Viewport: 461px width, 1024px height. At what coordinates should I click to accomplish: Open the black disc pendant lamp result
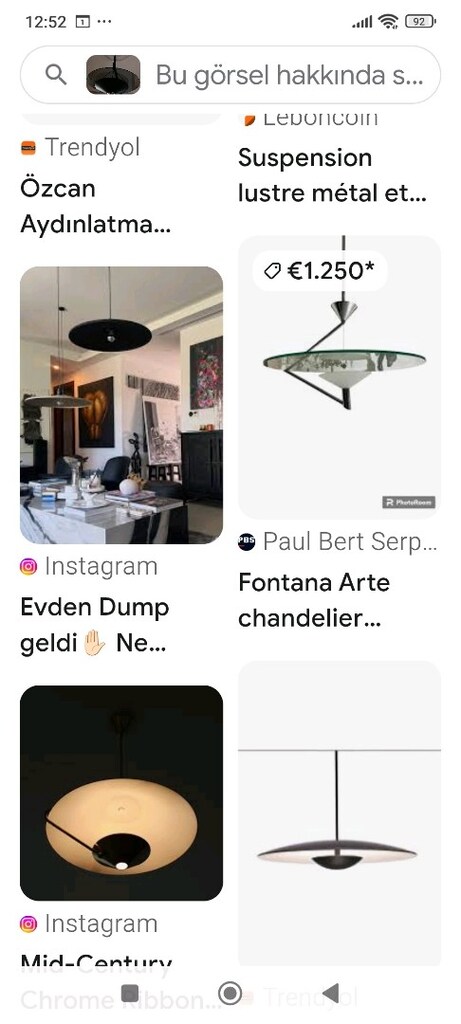(340, 813)
